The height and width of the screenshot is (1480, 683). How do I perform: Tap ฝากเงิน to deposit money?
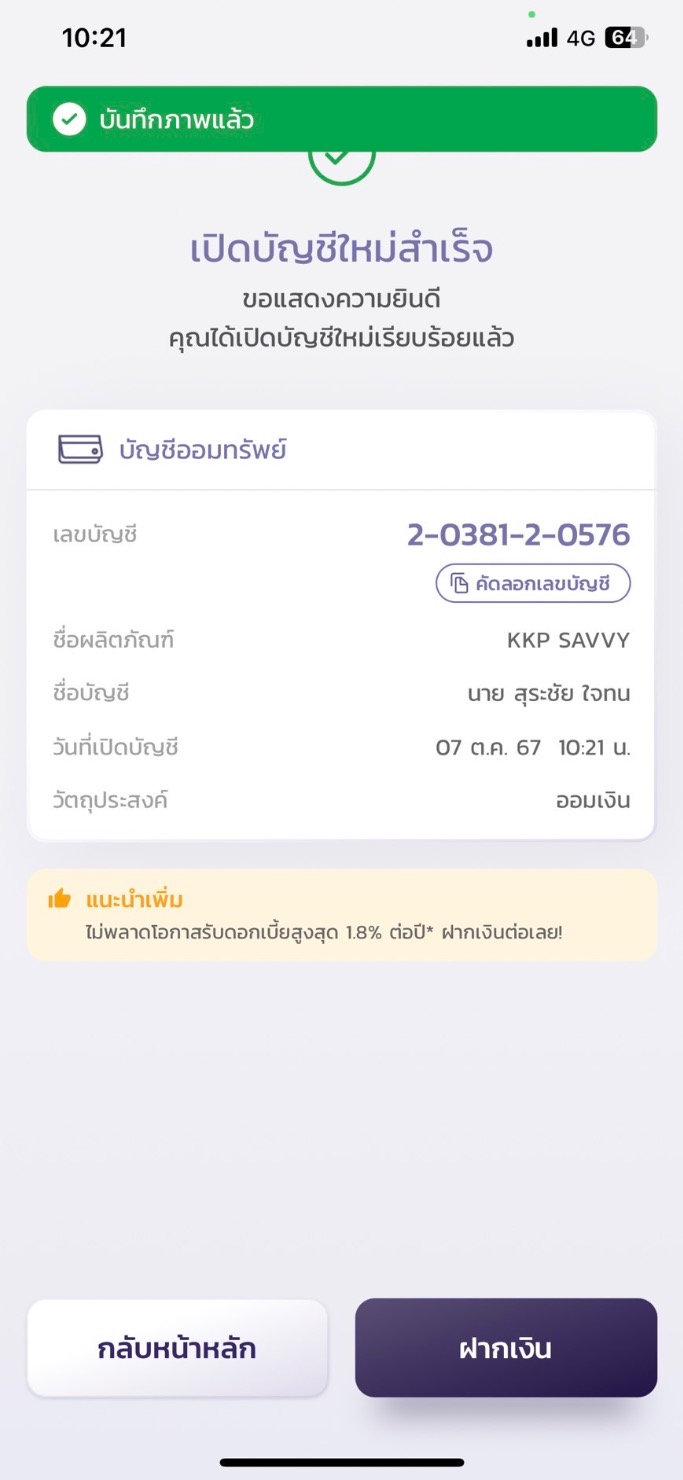506,1348
